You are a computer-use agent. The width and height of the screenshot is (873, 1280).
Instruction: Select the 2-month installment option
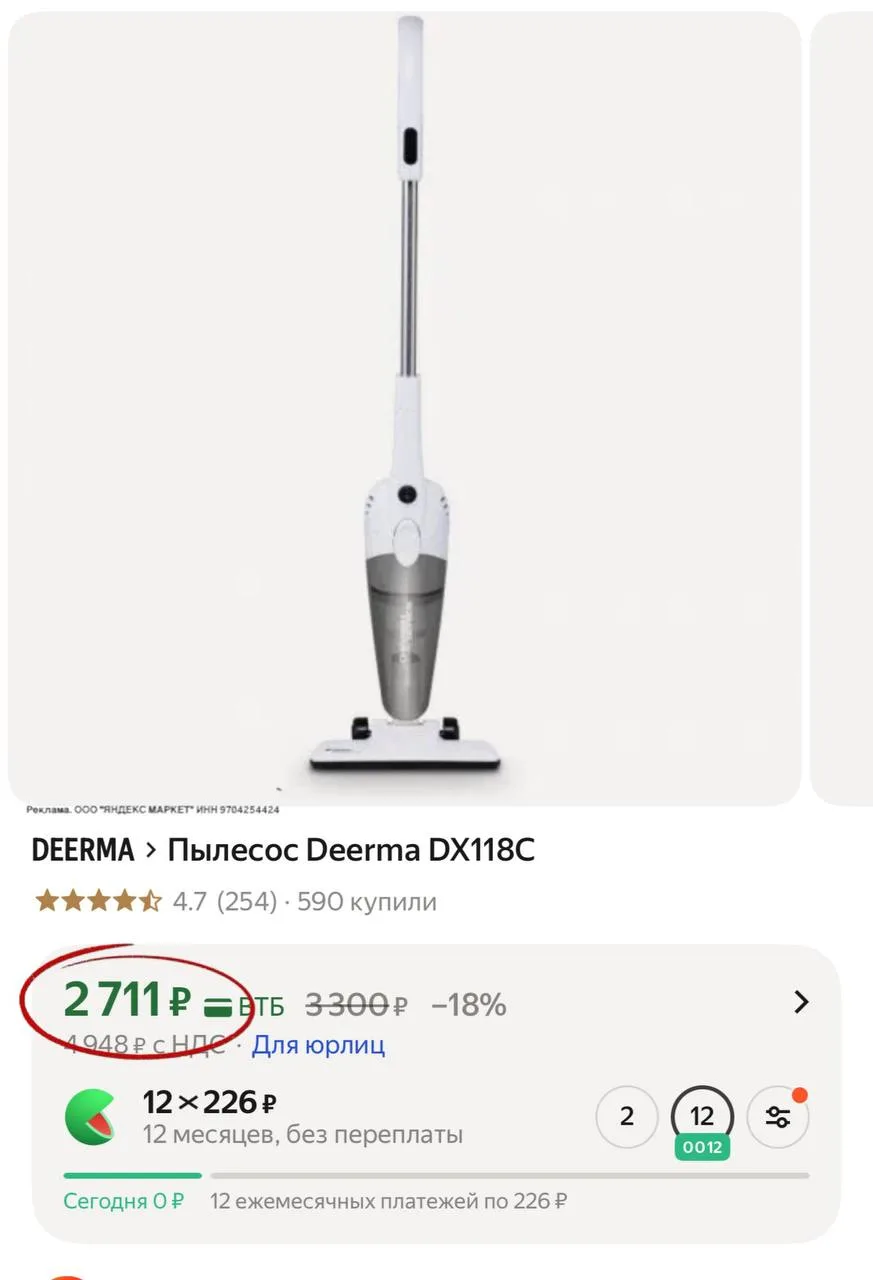(627, 1116)
